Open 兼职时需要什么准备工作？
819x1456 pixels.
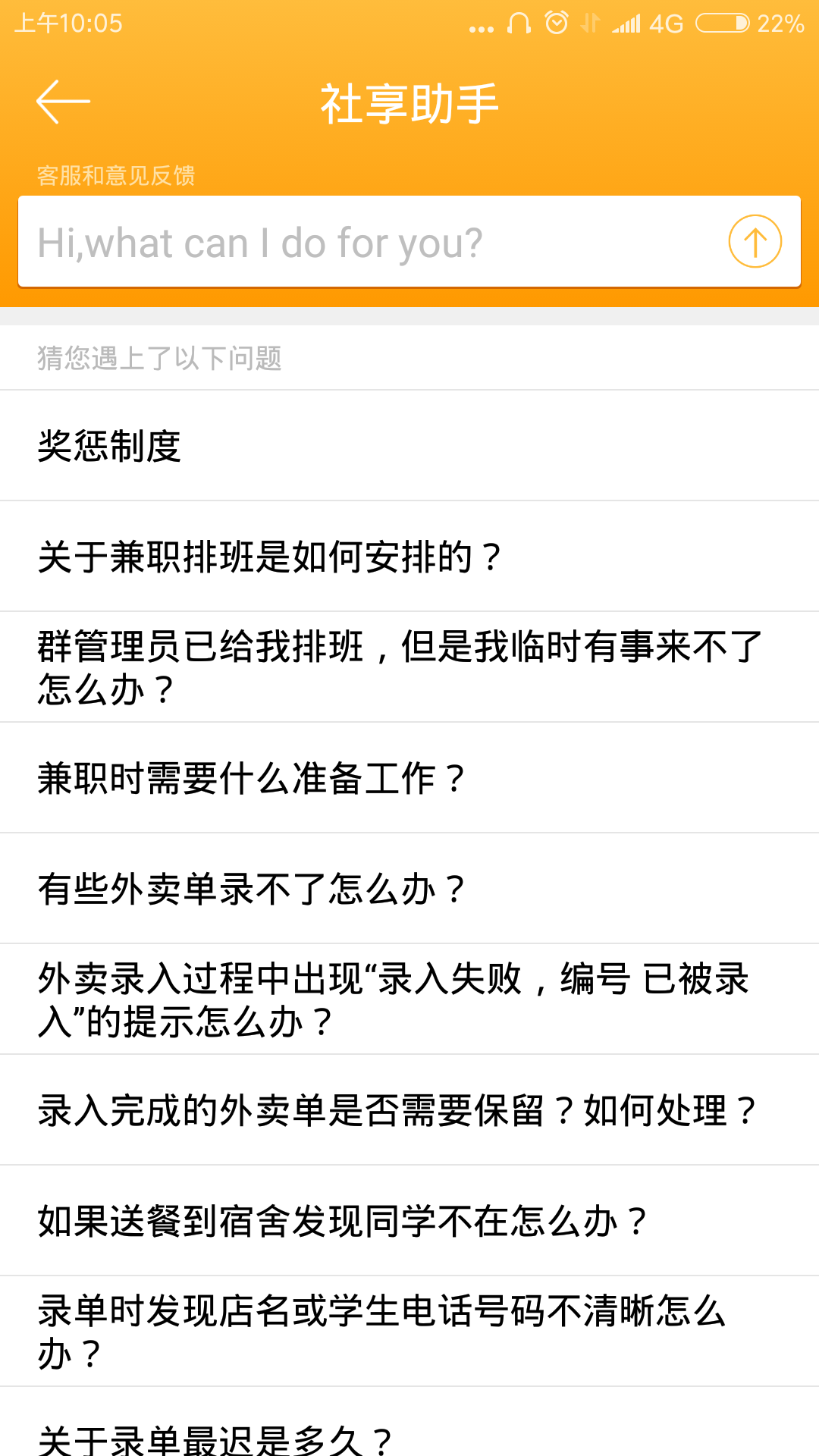252,778
